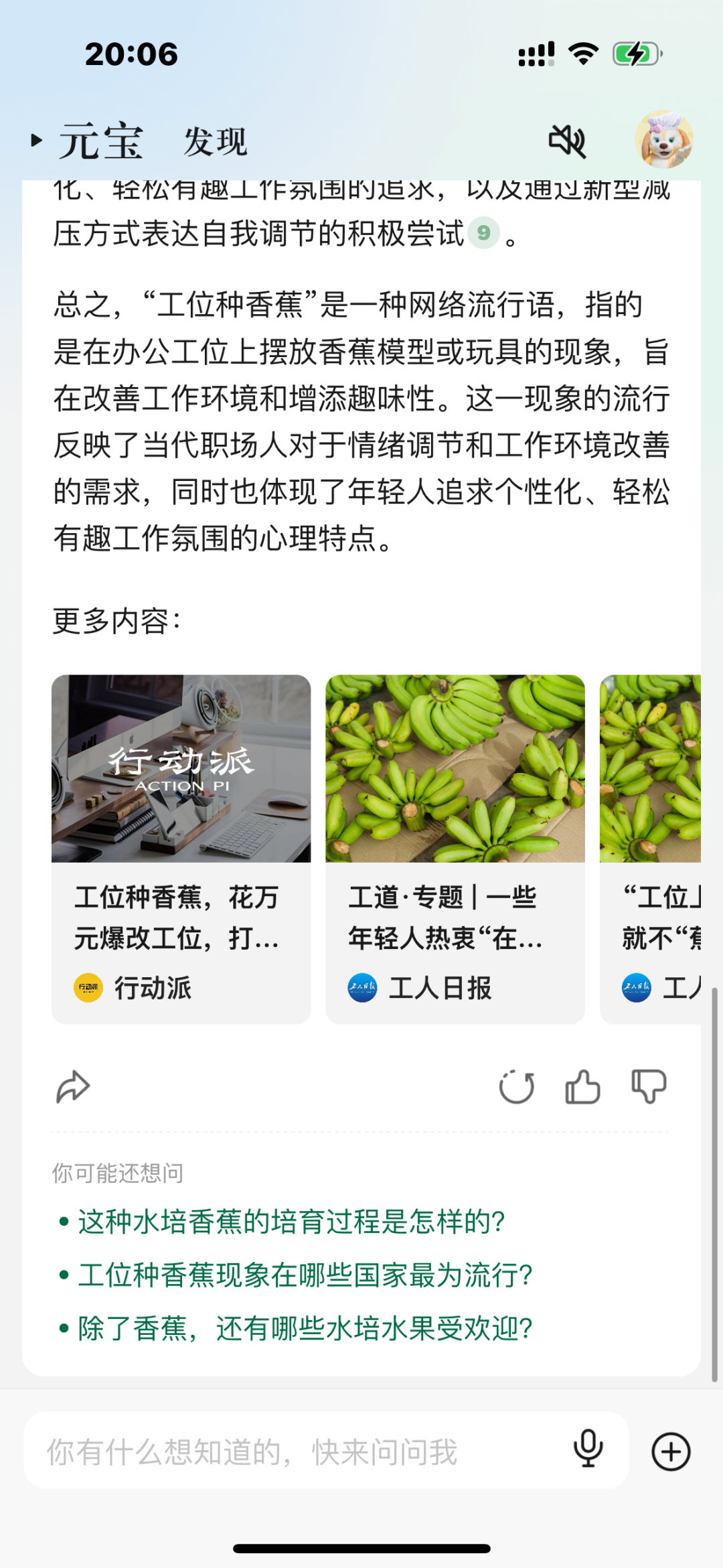Dislike this answer with thumbs down
723x1568 pixels.
[649, 1086]
